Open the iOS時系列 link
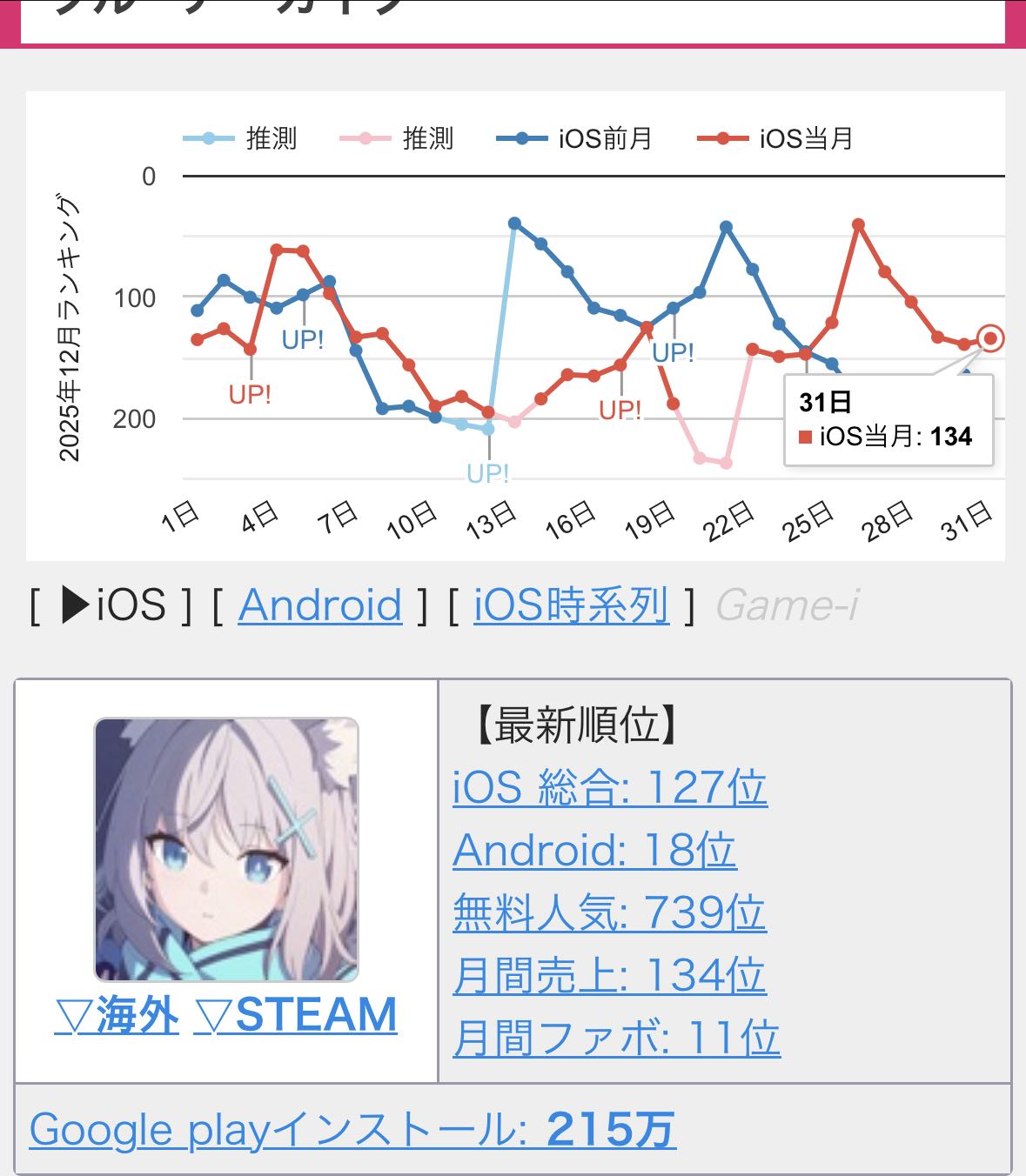 [x=571, y=605]
